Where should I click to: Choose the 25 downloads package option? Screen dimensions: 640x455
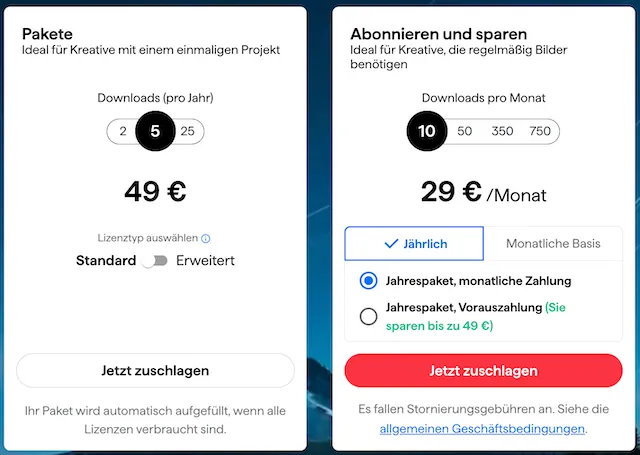187,131
